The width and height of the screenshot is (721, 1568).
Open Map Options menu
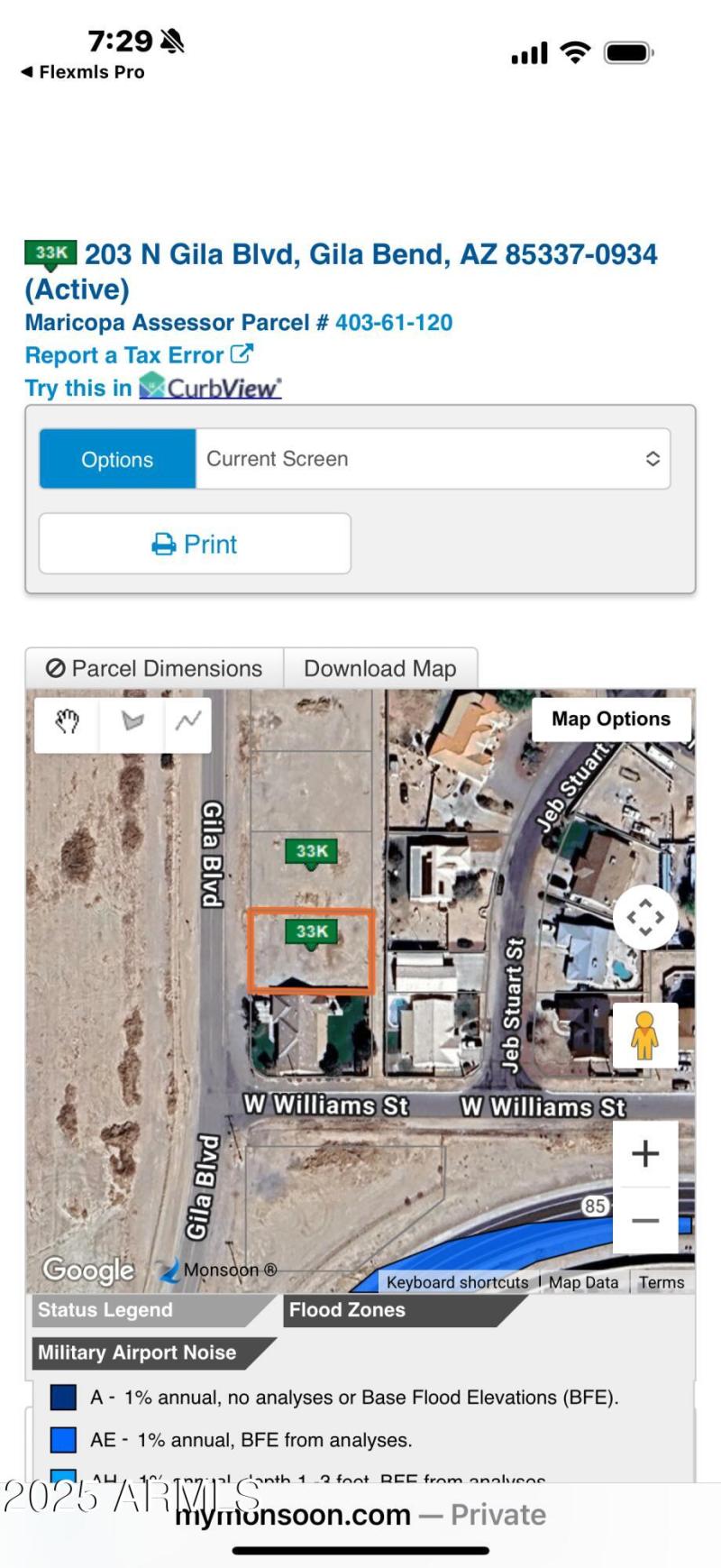click(610, 719)
